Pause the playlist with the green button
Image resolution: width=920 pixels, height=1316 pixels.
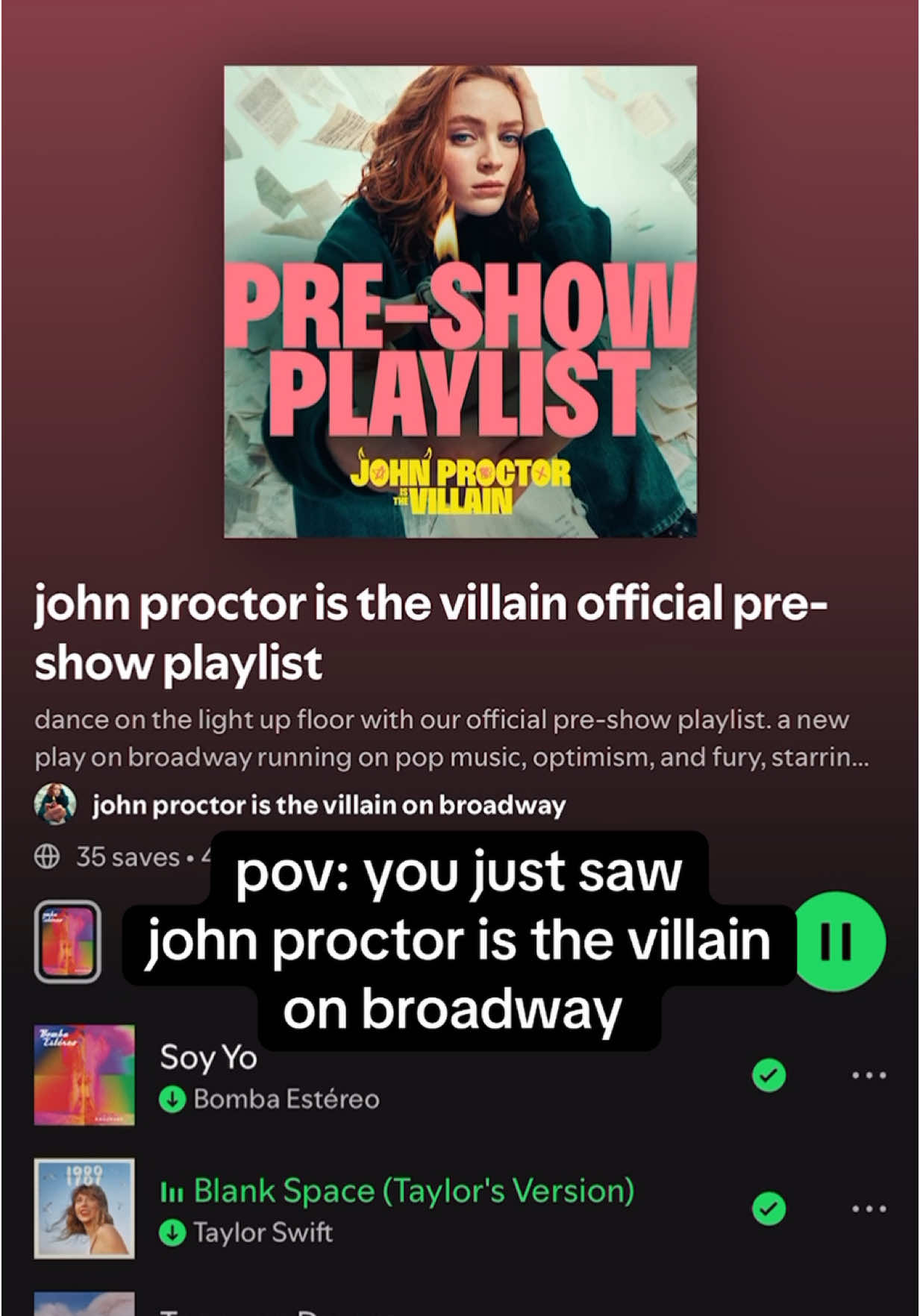(840, 941)
